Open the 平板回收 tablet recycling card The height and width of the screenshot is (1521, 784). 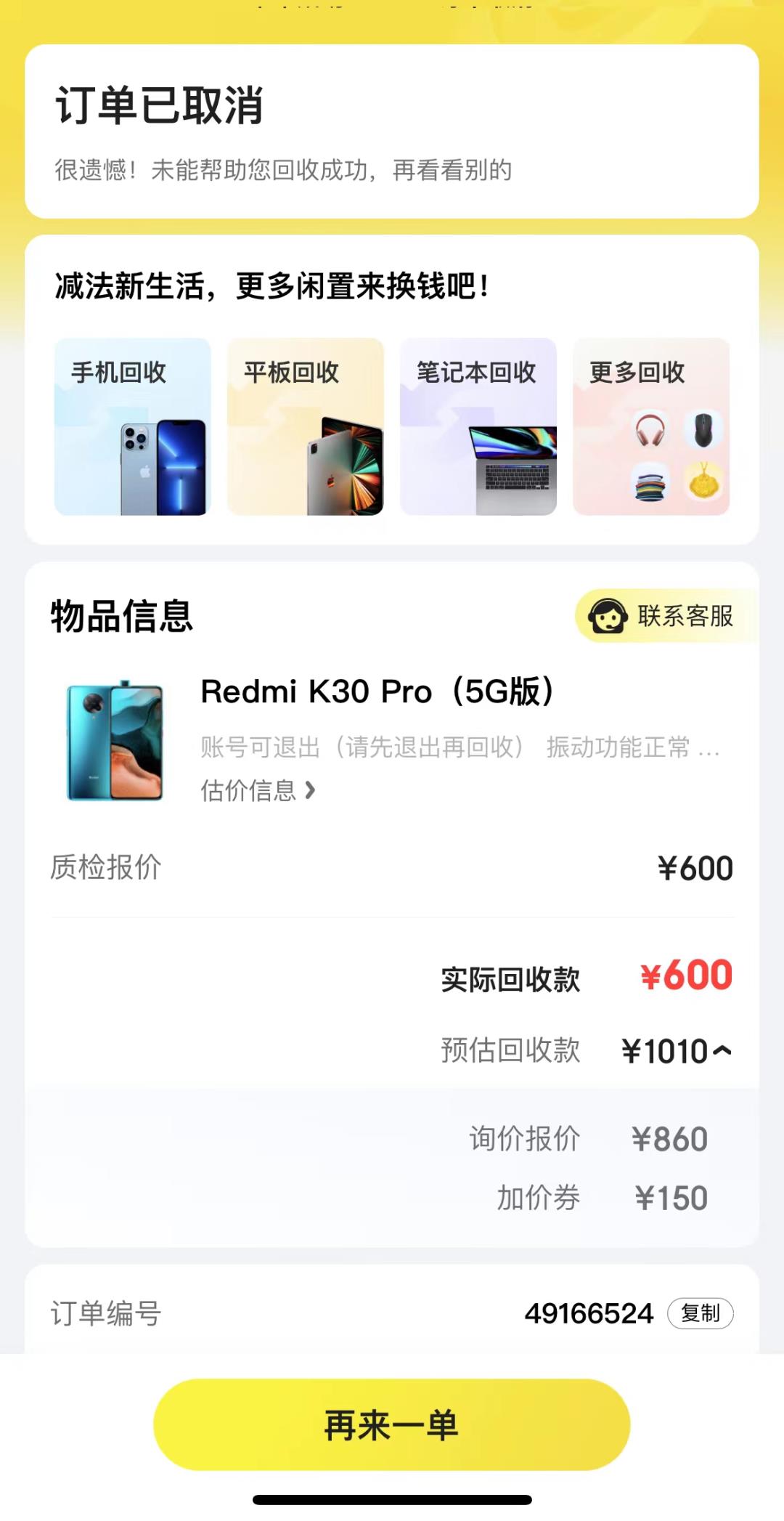(306, 427)
